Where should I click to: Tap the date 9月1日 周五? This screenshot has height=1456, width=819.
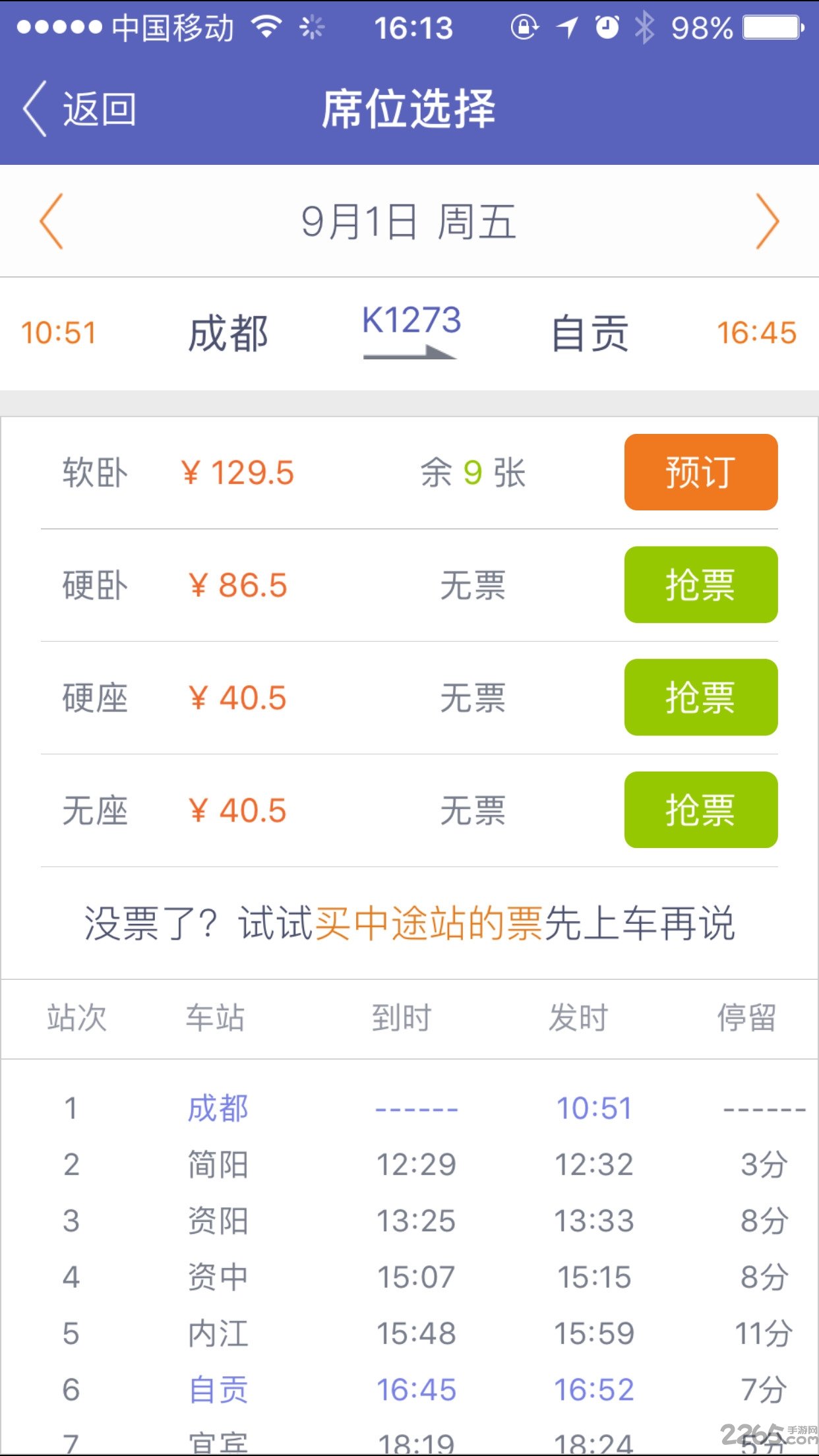409,222
